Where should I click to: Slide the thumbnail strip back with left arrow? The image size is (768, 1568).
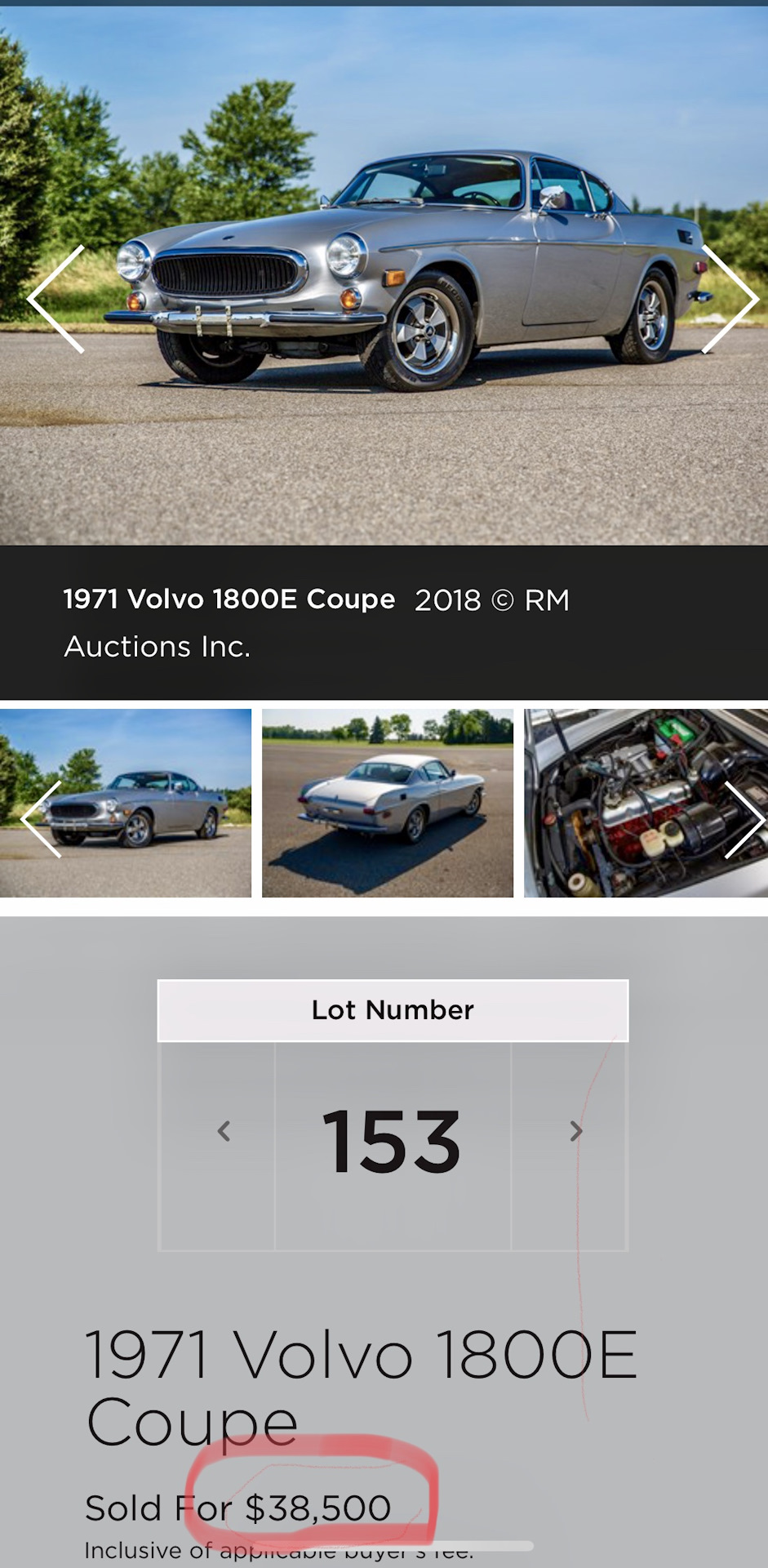coord(41,819)
